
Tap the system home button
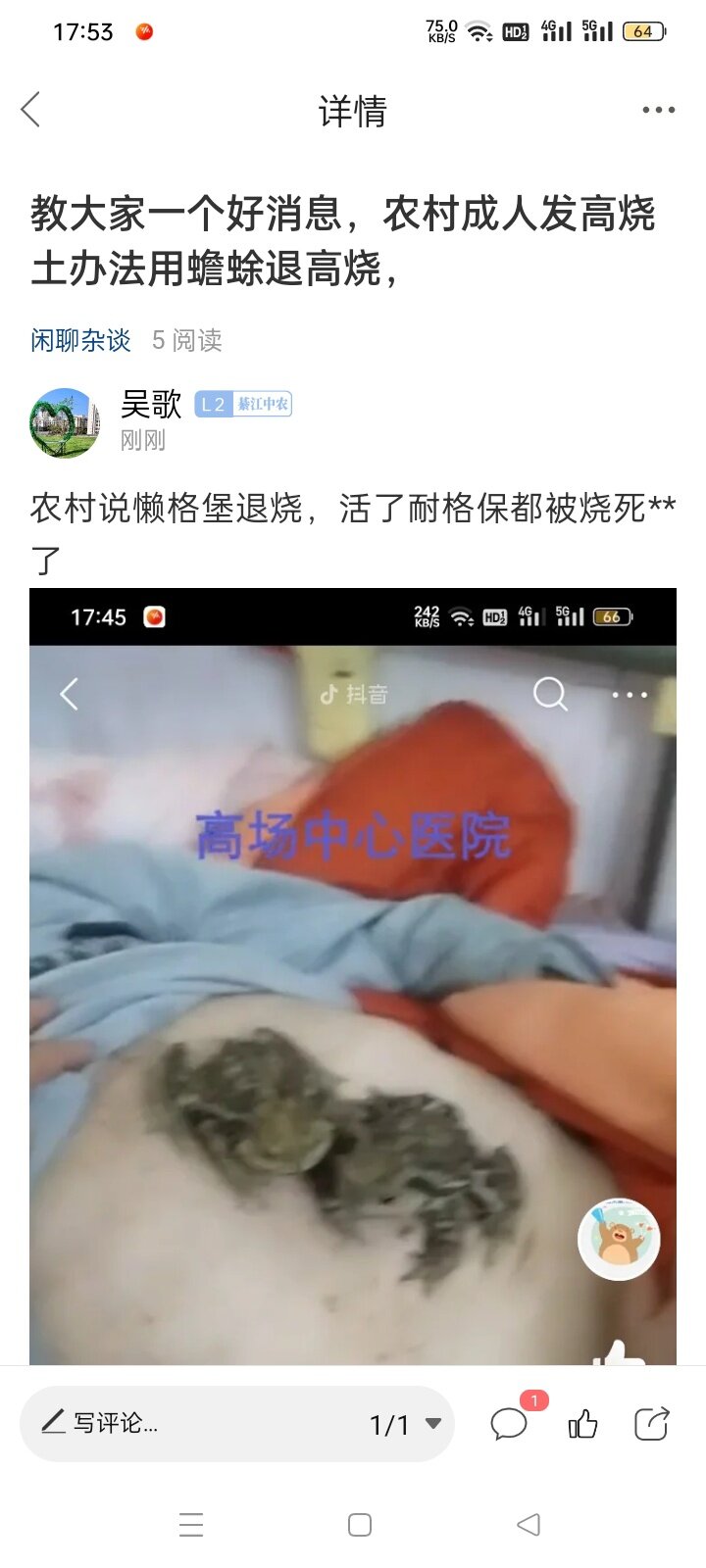pos(360,1525)
